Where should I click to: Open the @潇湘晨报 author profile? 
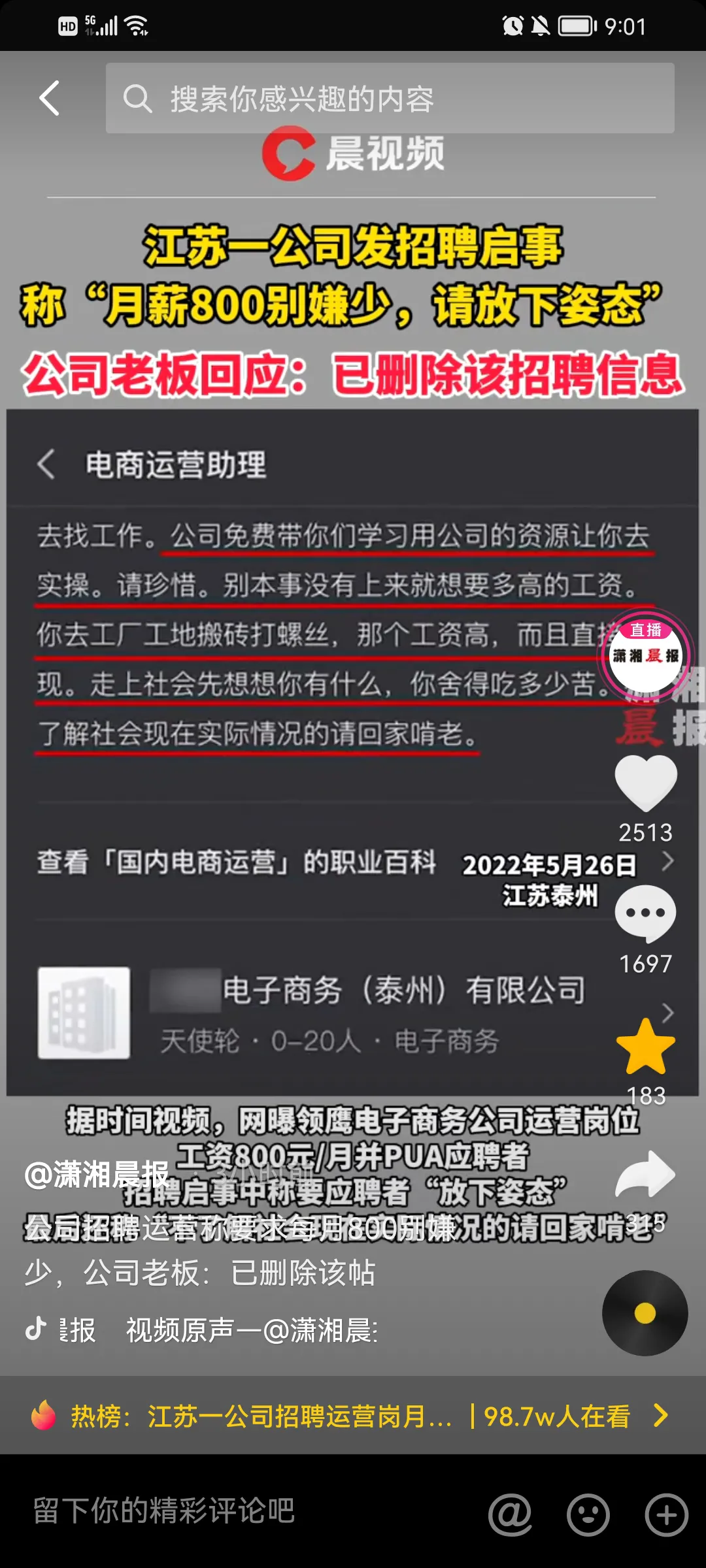pyautogui.click(x=97, y=1175)
